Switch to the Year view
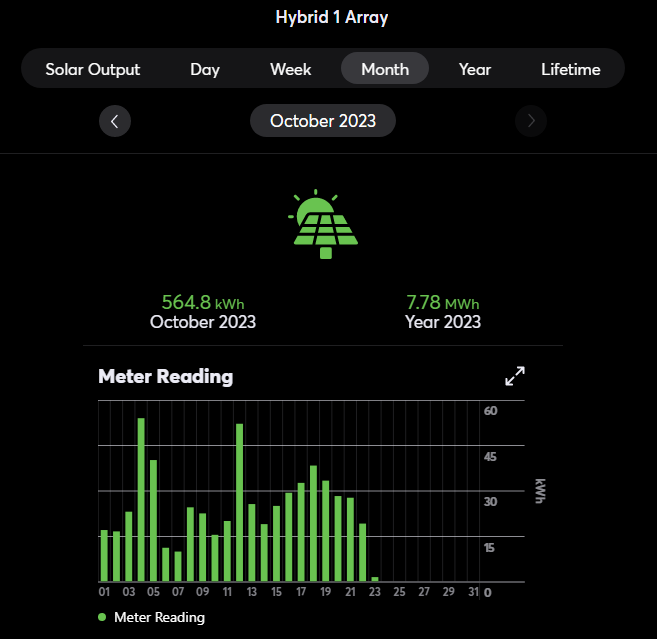Viewport: 657px width, 639px height. (475, 69)
